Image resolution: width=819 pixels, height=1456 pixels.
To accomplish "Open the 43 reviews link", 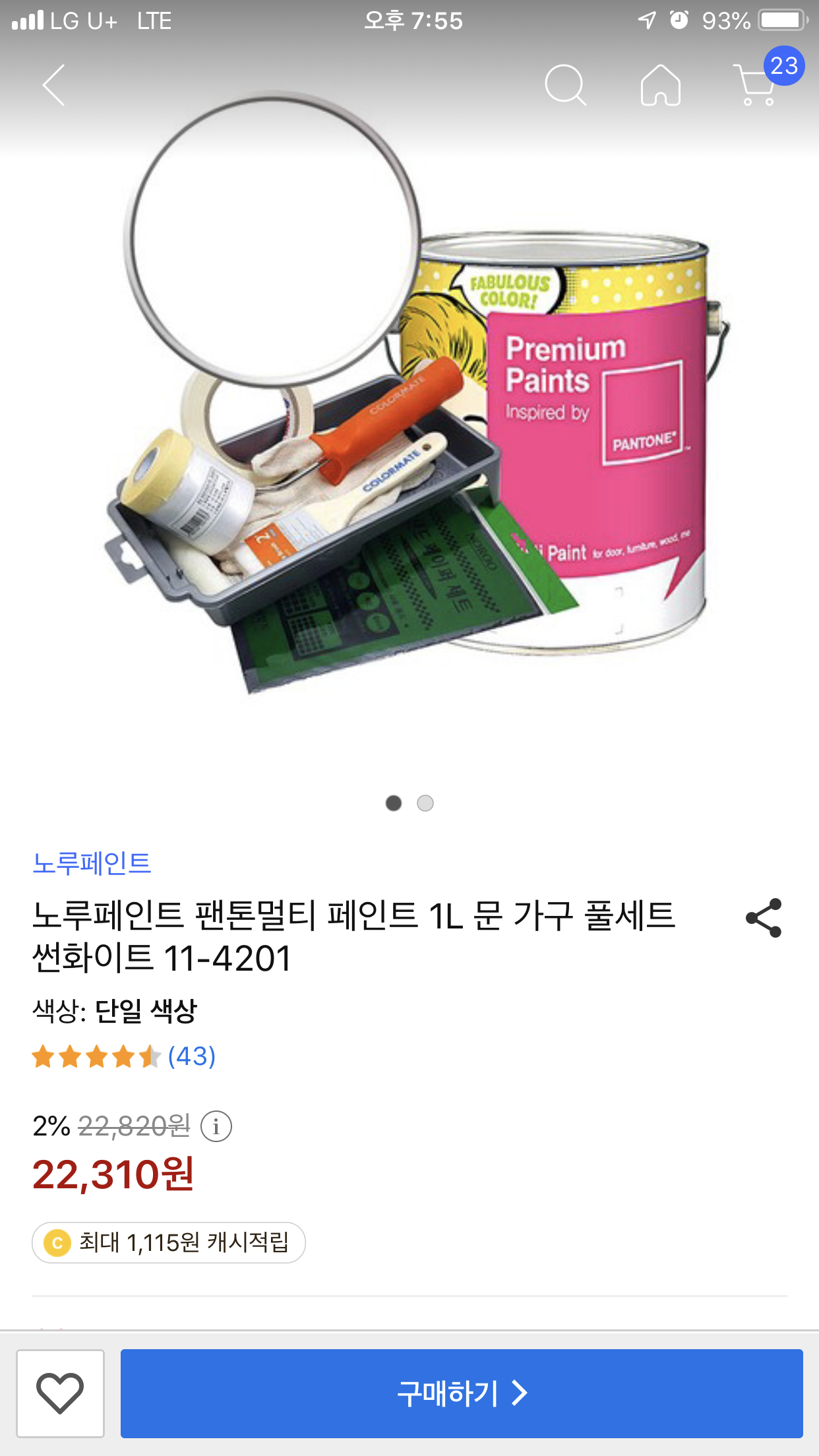I will point(191,1056).
